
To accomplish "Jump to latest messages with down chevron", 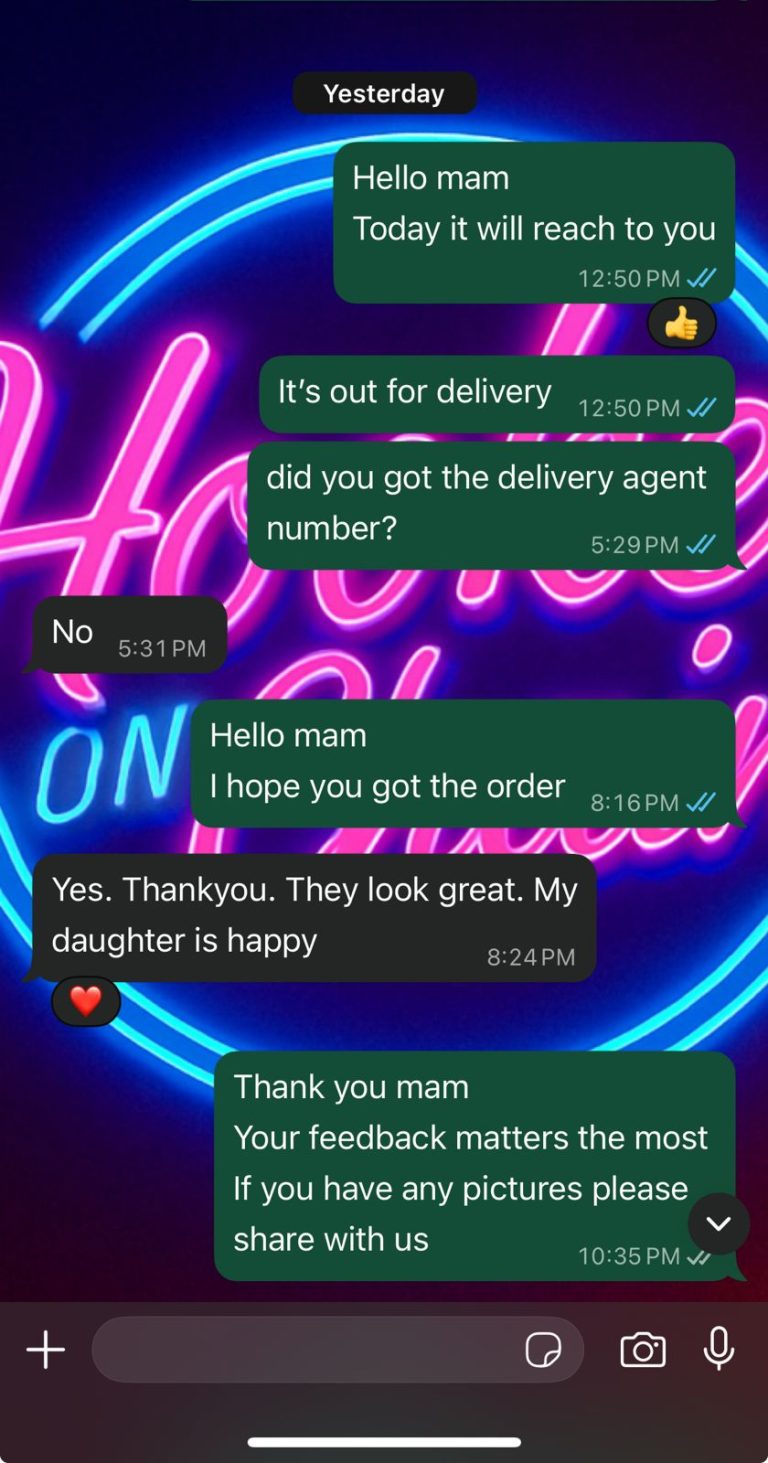I will point(719,1223).
